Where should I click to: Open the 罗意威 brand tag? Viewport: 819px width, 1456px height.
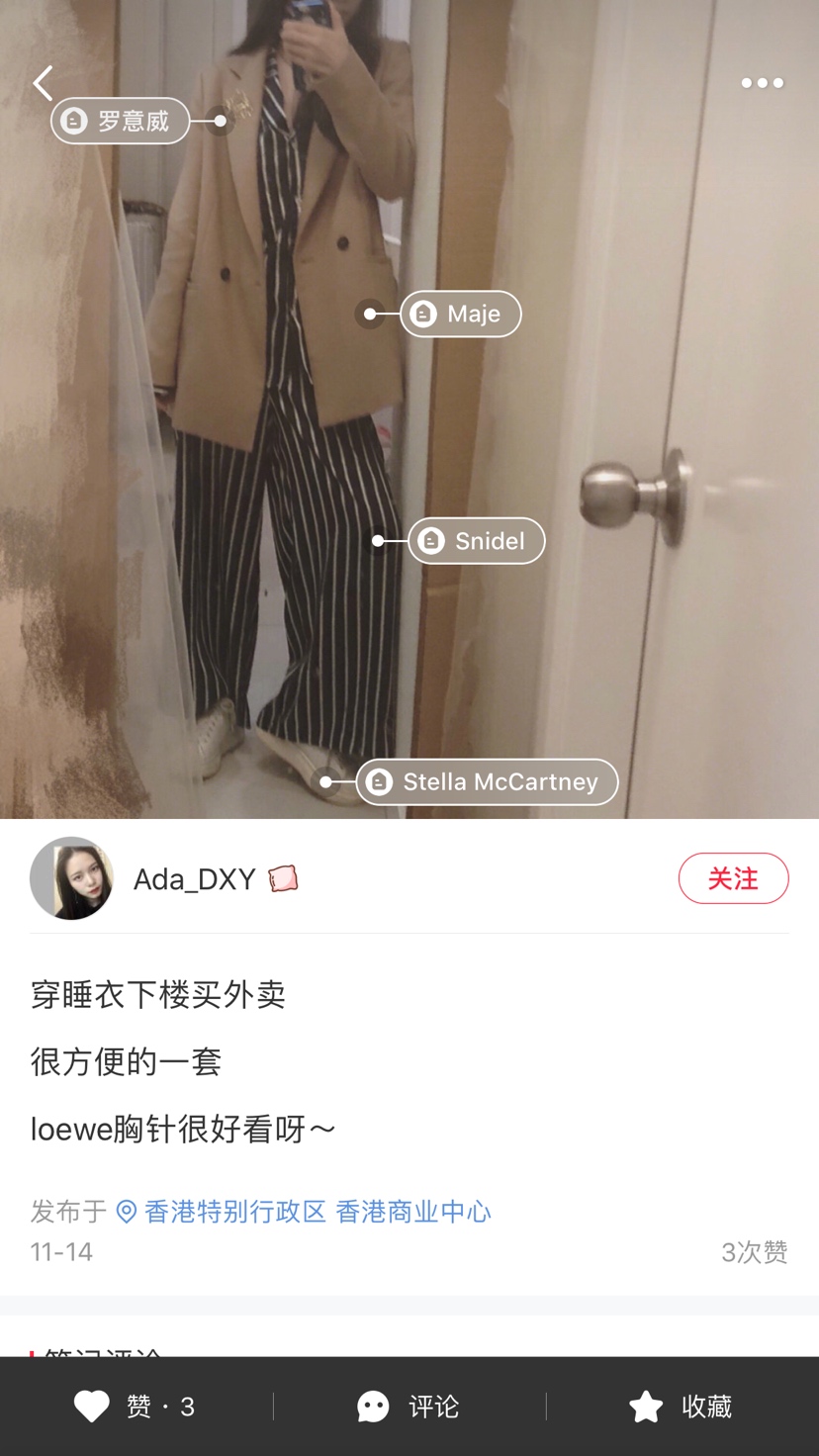pyautogui.click(x=121, y=121)
